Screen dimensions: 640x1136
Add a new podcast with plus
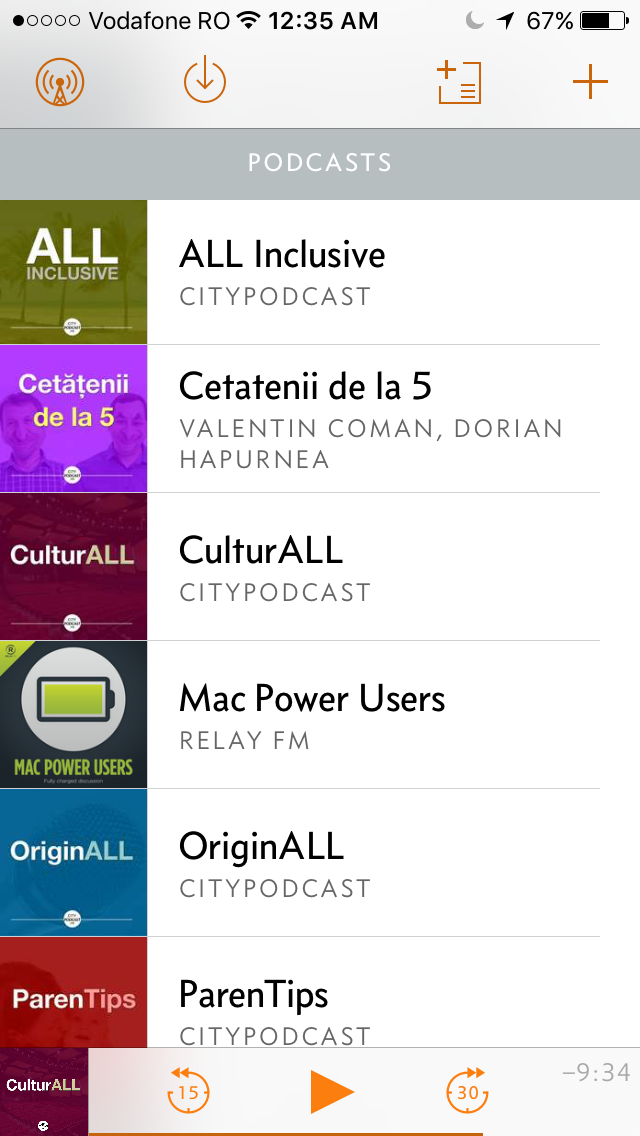tap(590, 82)
